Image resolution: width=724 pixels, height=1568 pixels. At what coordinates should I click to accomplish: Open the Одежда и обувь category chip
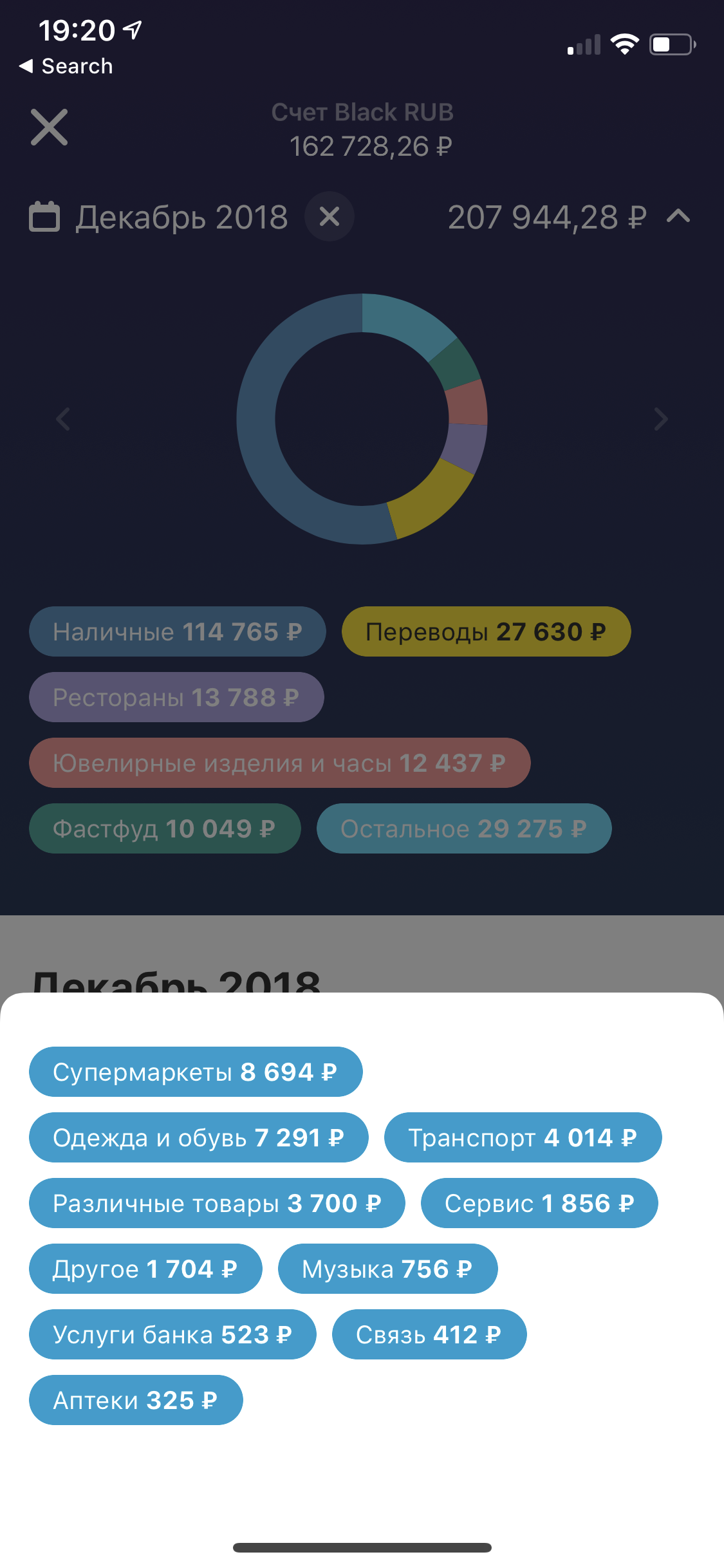pyautogui.click(x=198, y=1137)
